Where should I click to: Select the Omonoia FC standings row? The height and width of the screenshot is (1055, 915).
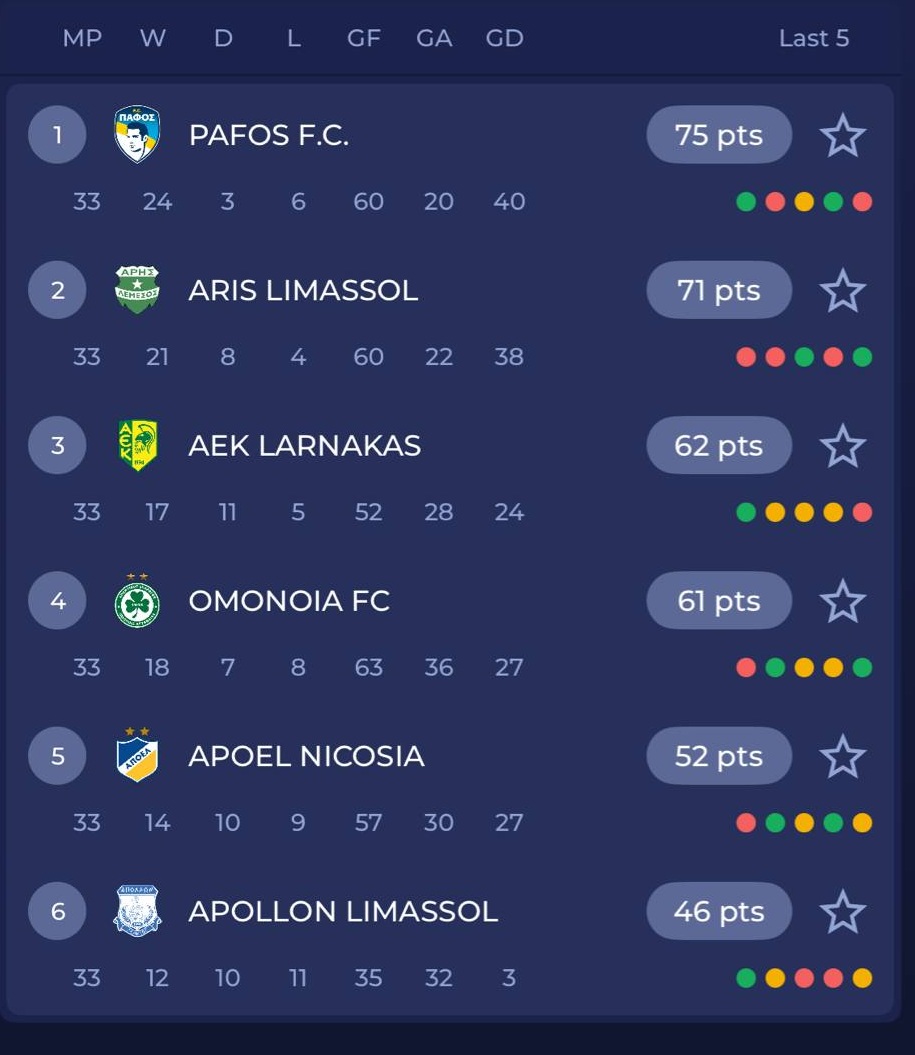pos(289,601)
